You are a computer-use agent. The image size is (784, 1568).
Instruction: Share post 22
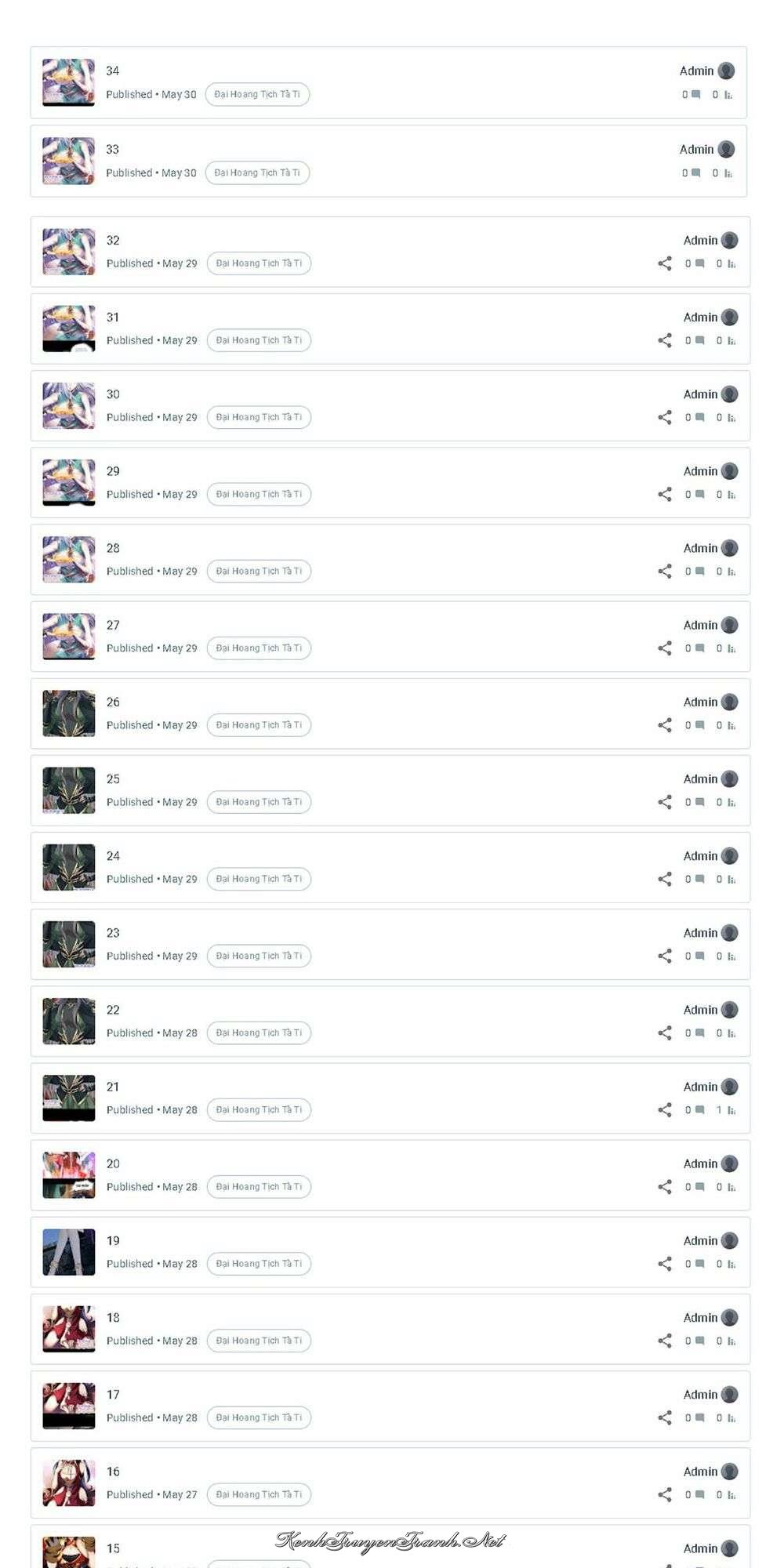[665, 1033]
